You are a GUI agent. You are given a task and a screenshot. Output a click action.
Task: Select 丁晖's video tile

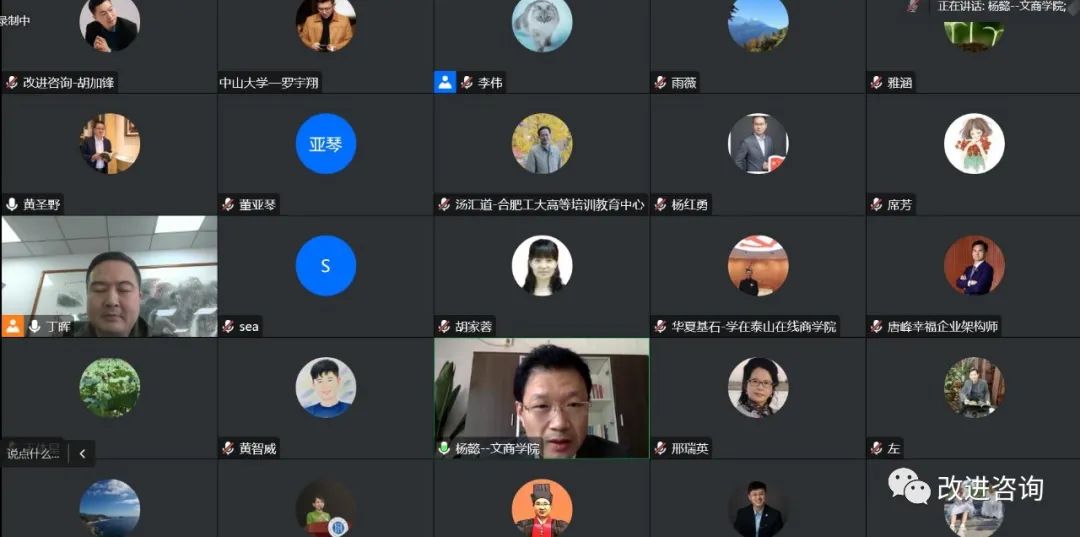109,276
